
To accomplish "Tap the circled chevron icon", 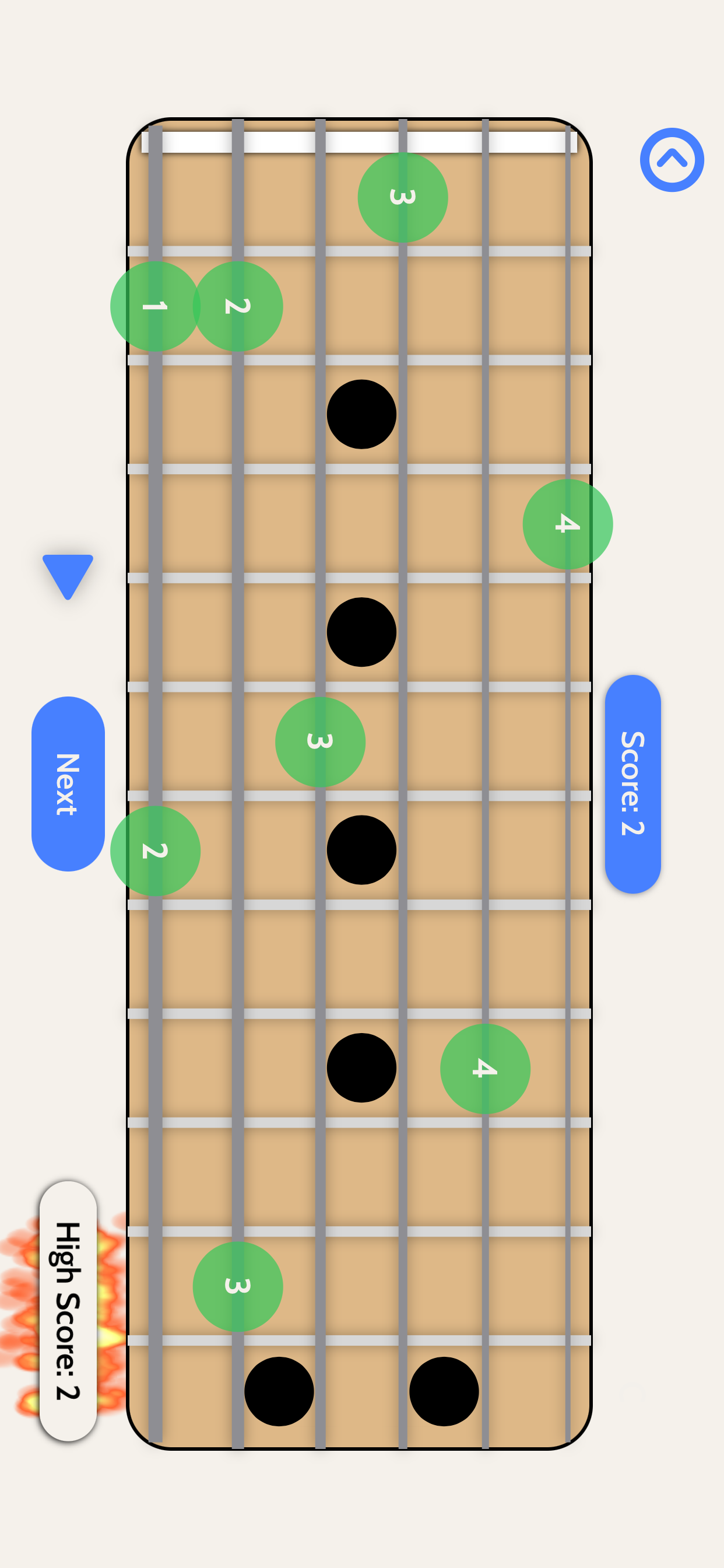I will click(x=672, y=160).
